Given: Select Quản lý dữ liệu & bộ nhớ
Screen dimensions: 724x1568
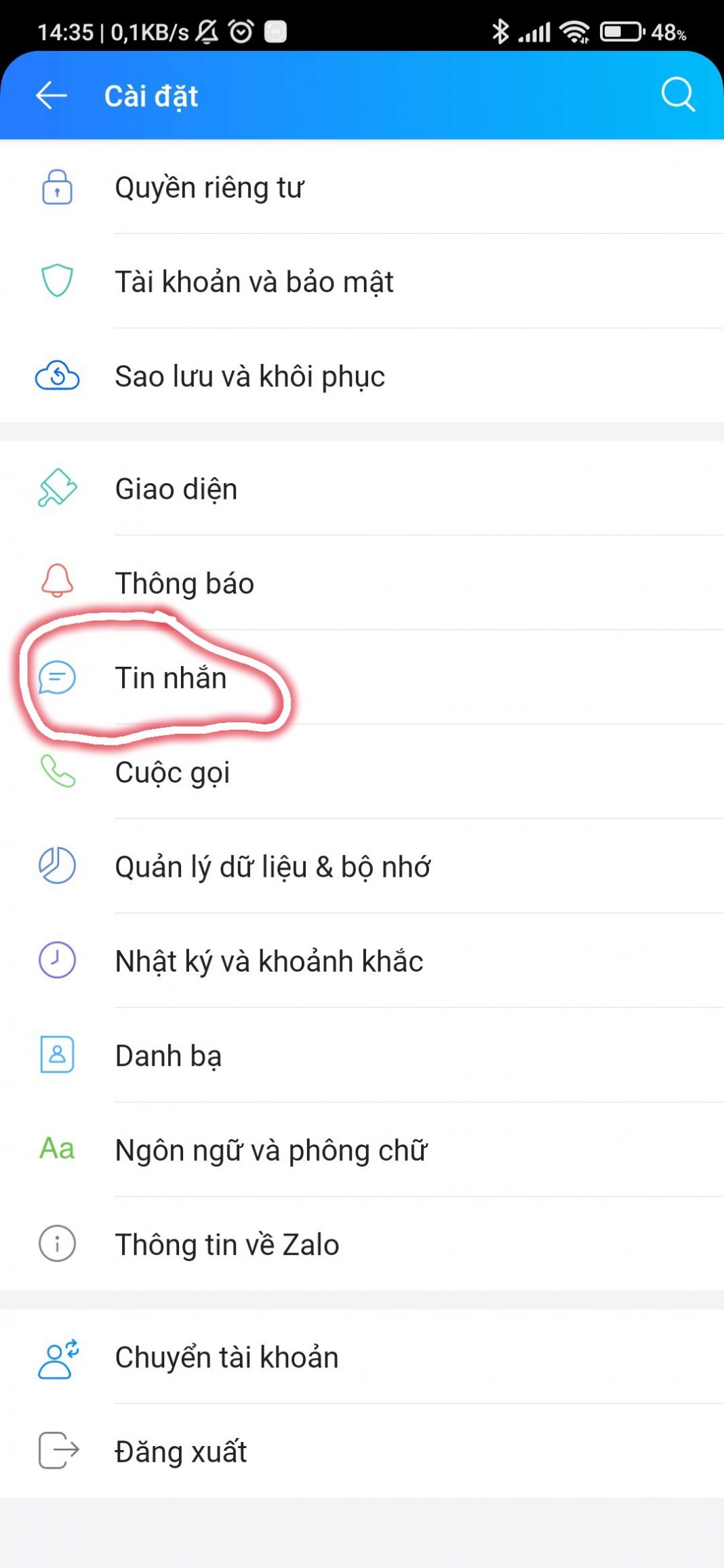Looking at the screenshot, I should tap(273, 867).
